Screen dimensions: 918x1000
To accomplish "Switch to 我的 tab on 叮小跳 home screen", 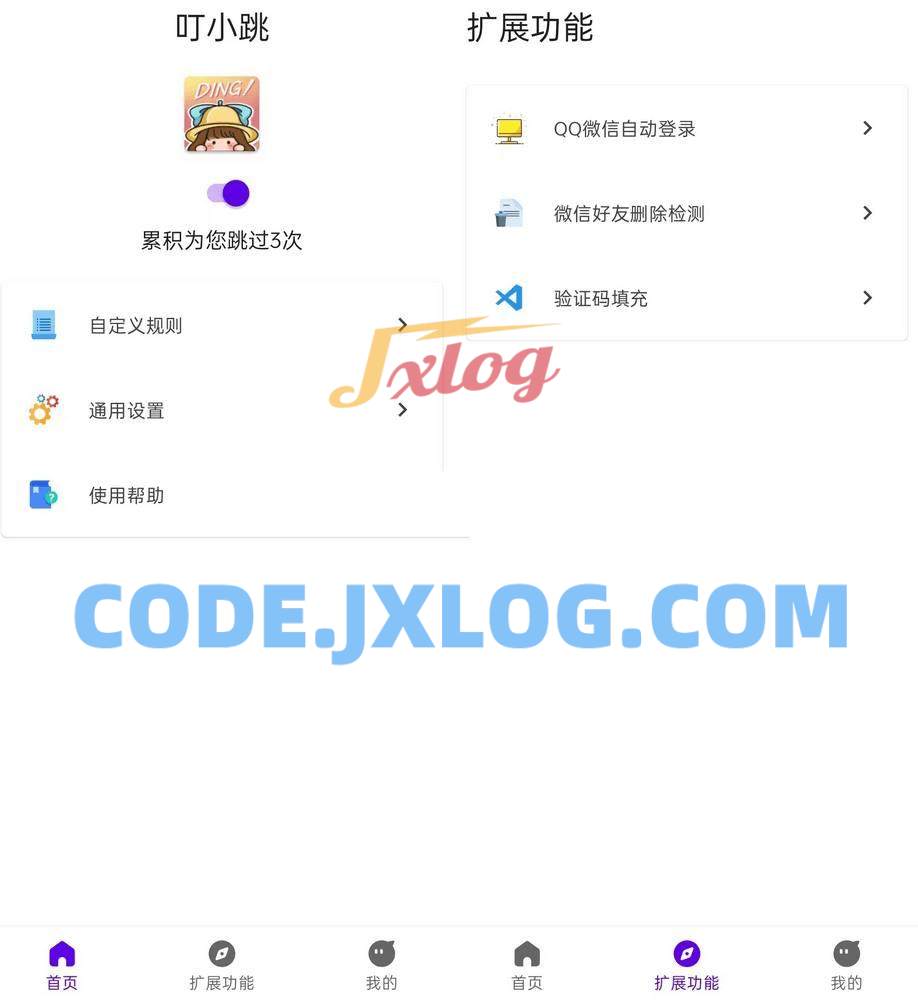I will click(381, 965).
